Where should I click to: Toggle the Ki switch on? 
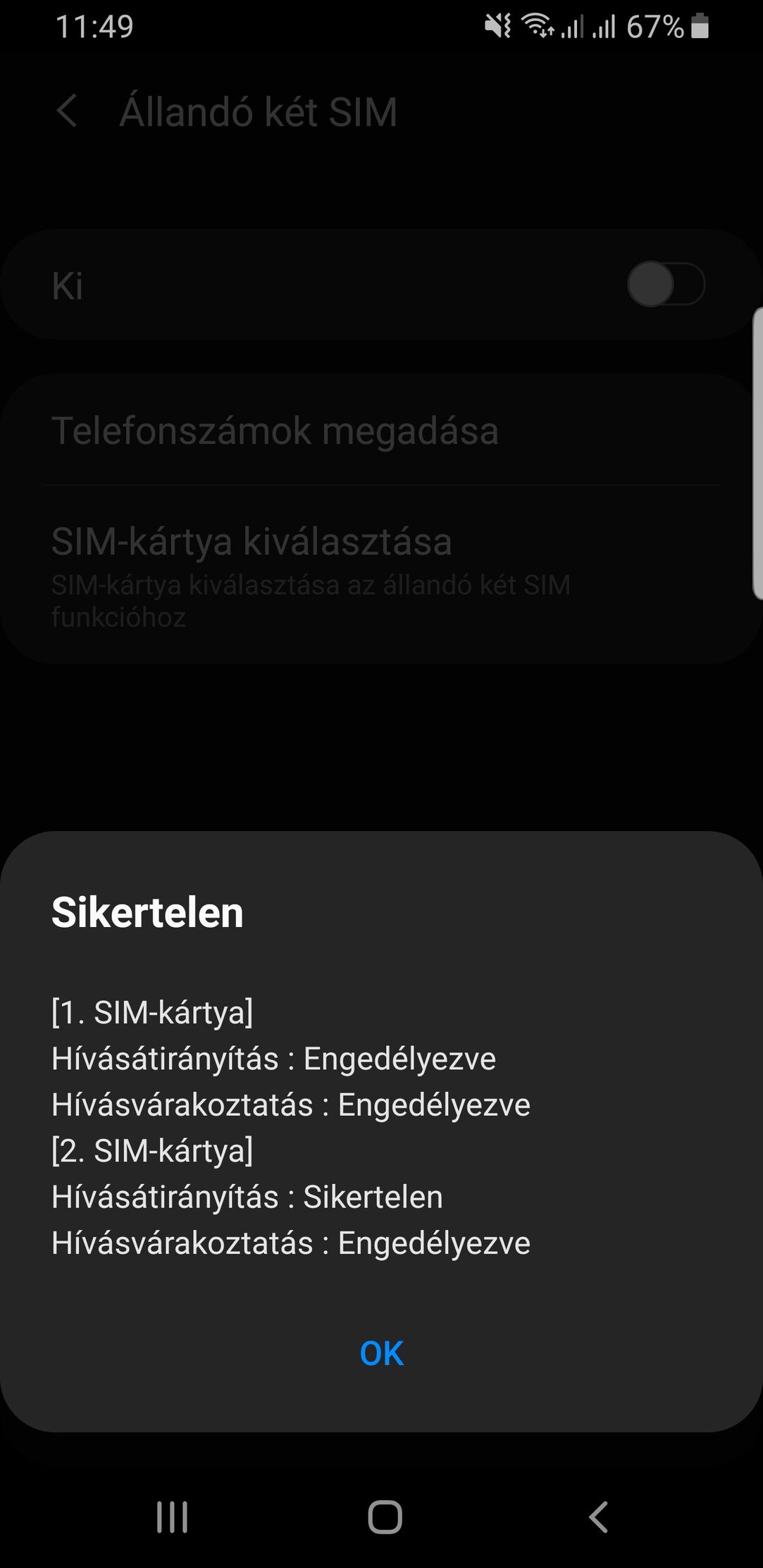tap(665, 285)
